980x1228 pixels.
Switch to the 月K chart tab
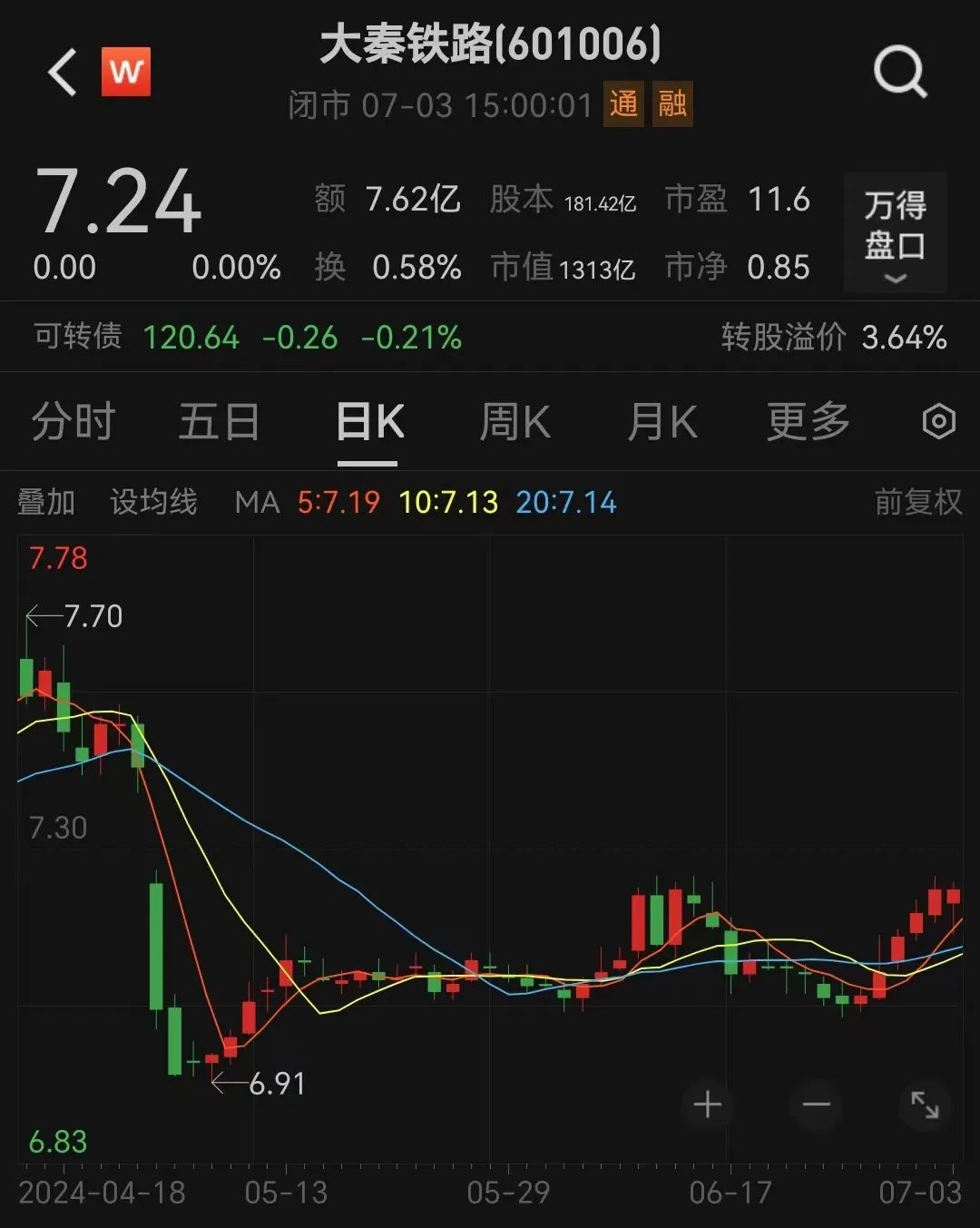[662, 422]
